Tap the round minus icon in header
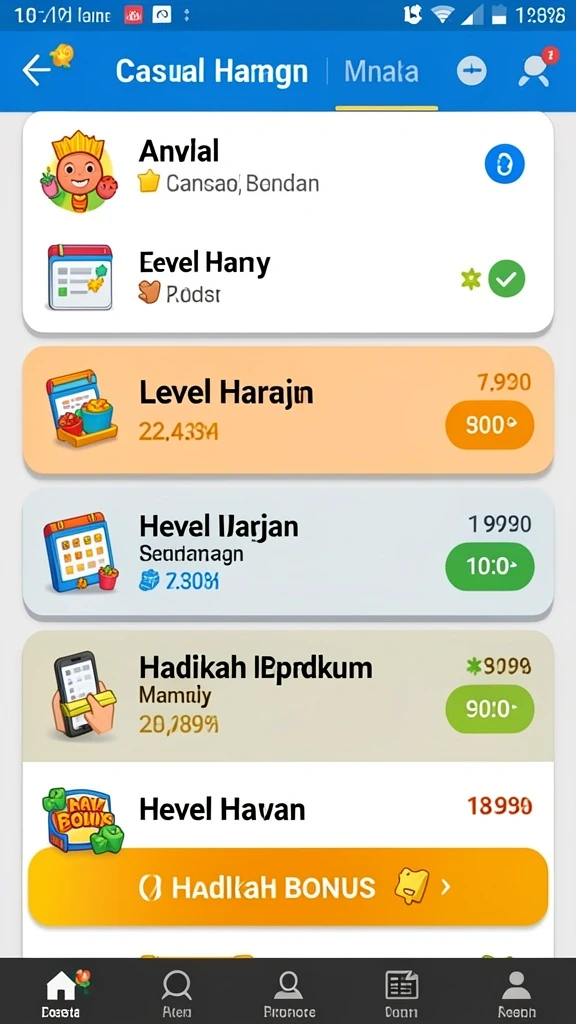This screenshot has height=1024, width=576. [x=472, y=71]
